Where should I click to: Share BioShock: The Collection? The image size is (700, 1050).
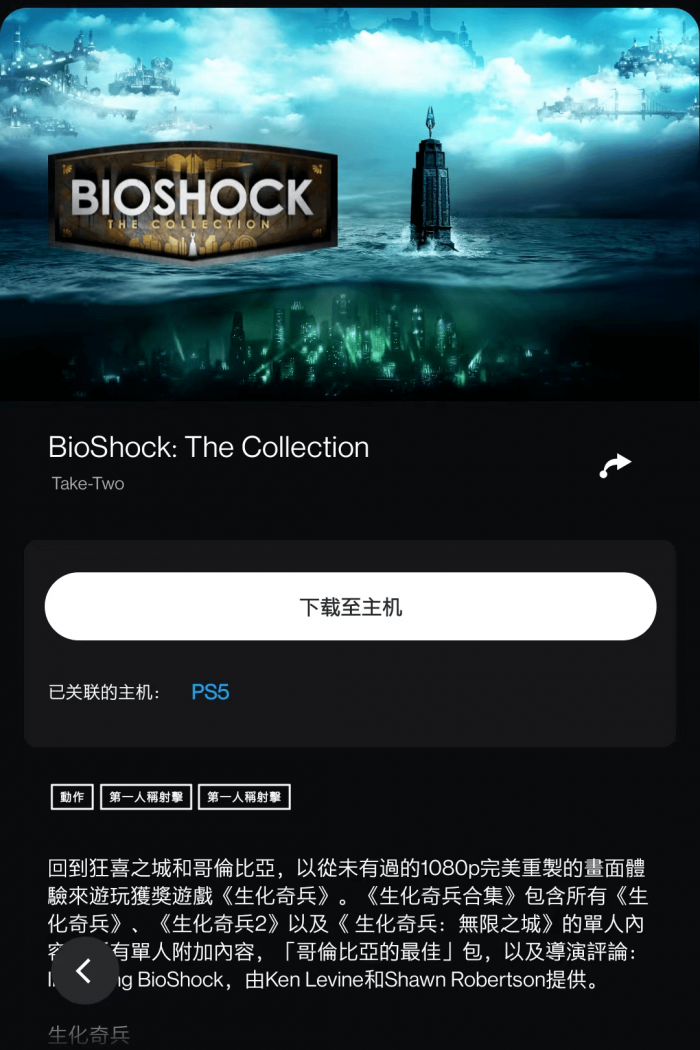pos(615,465)
